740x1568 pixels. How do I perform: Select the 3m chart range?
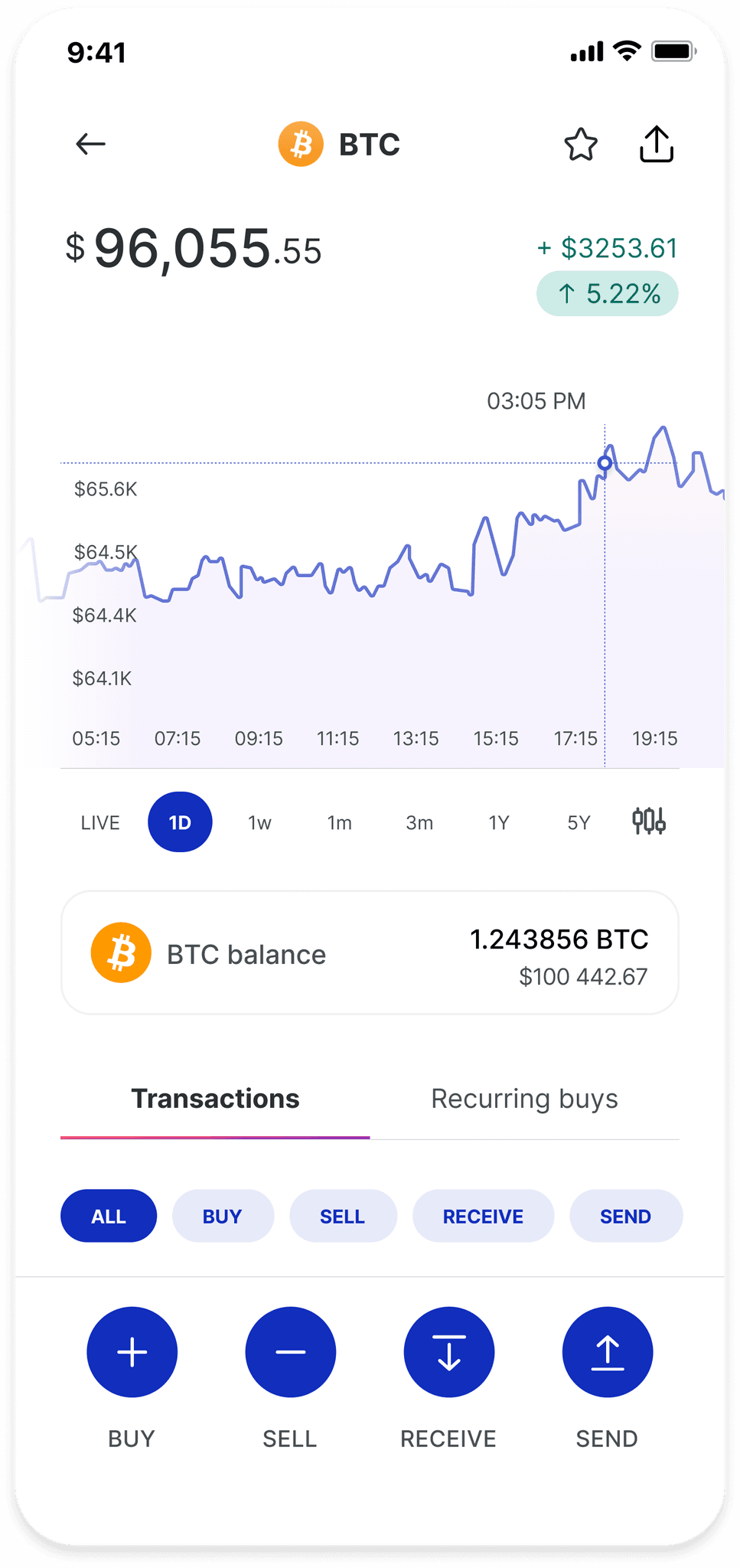click(419, 823)
